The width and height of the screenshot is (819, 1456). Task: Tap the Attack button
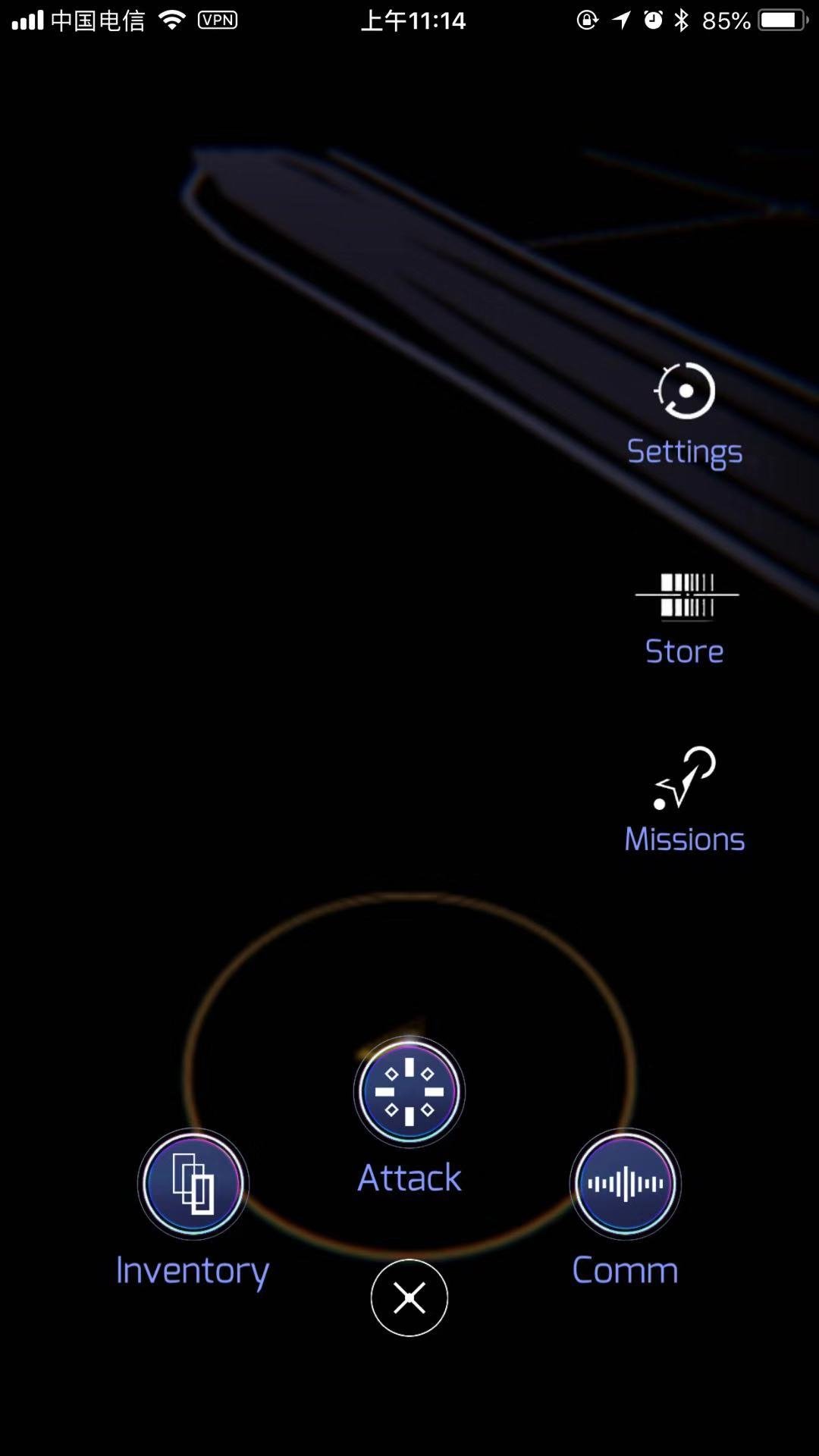409,1092
